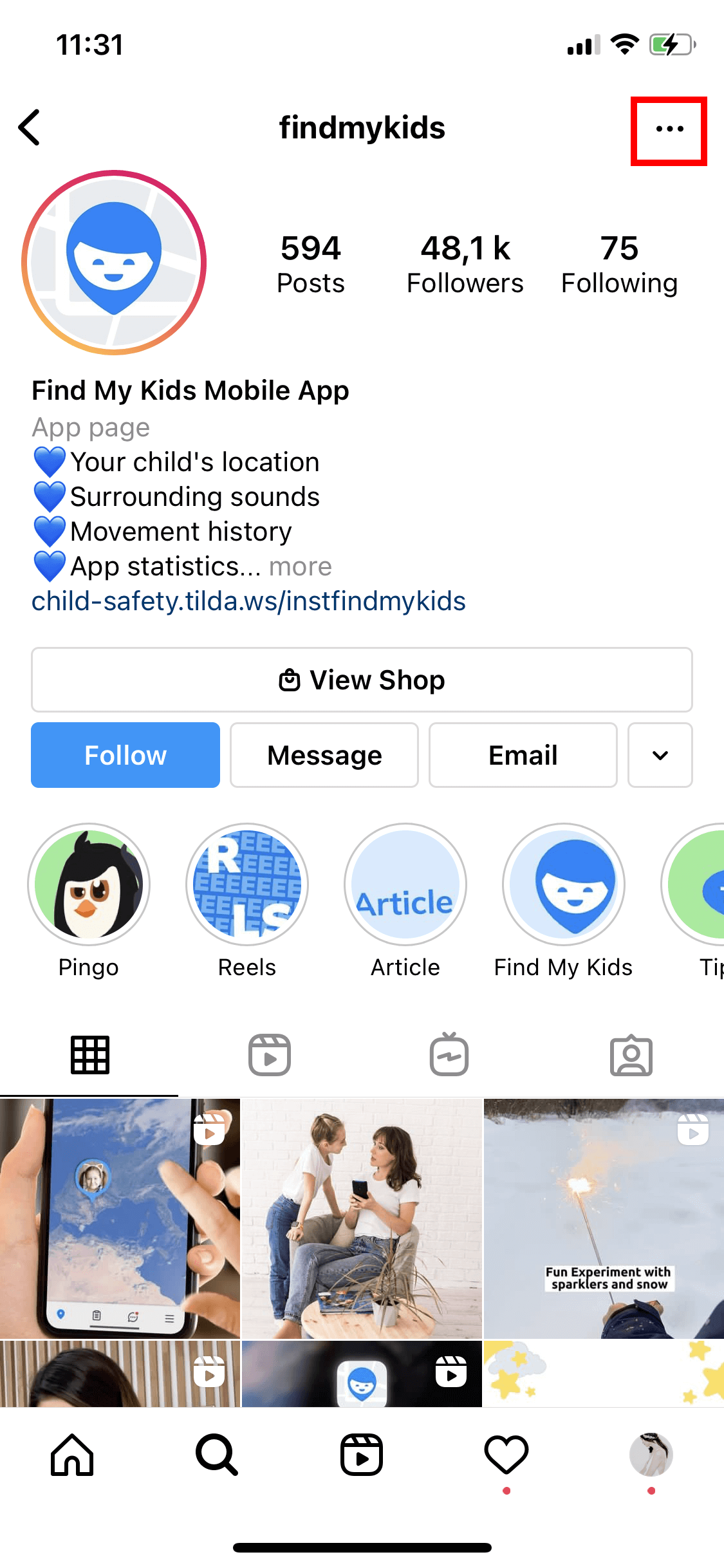Open the 75 Following list
The image size is (724, 1568).
click(x=619, y=264)
